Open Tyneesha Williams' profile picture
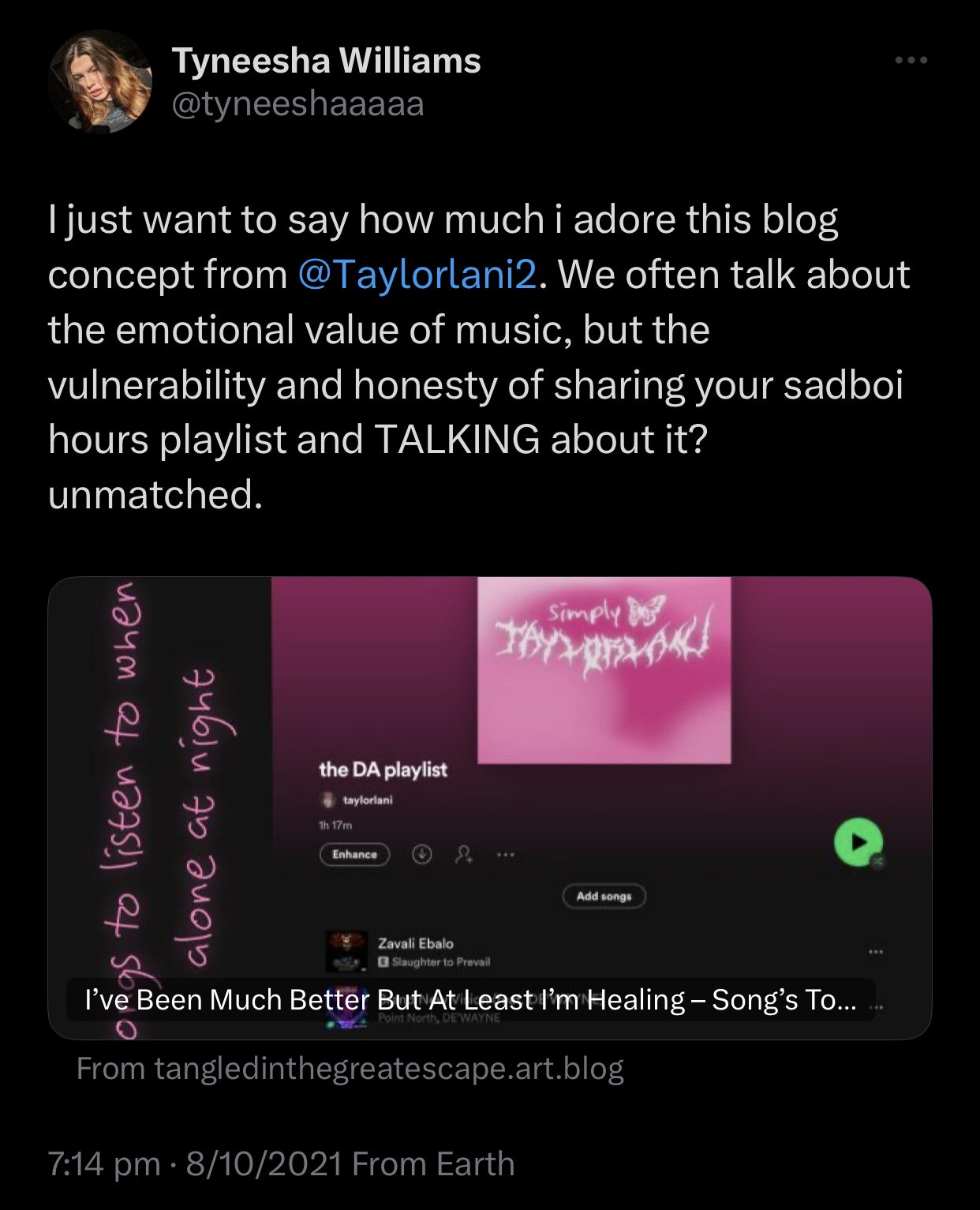The width and height of the screenshot is (980, 1210). tap(99, 81)
